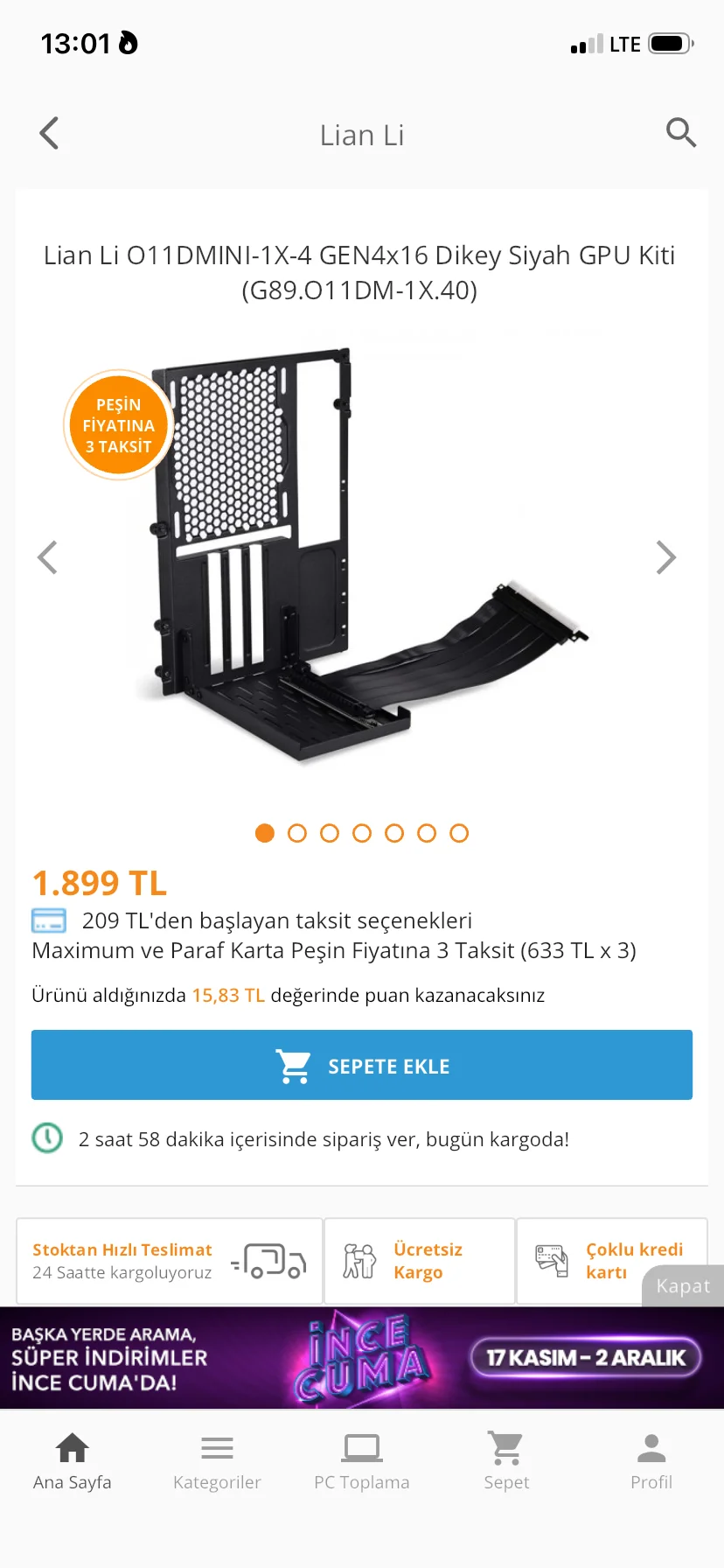Switch to the PC Toplama tab

[362, 1461]
